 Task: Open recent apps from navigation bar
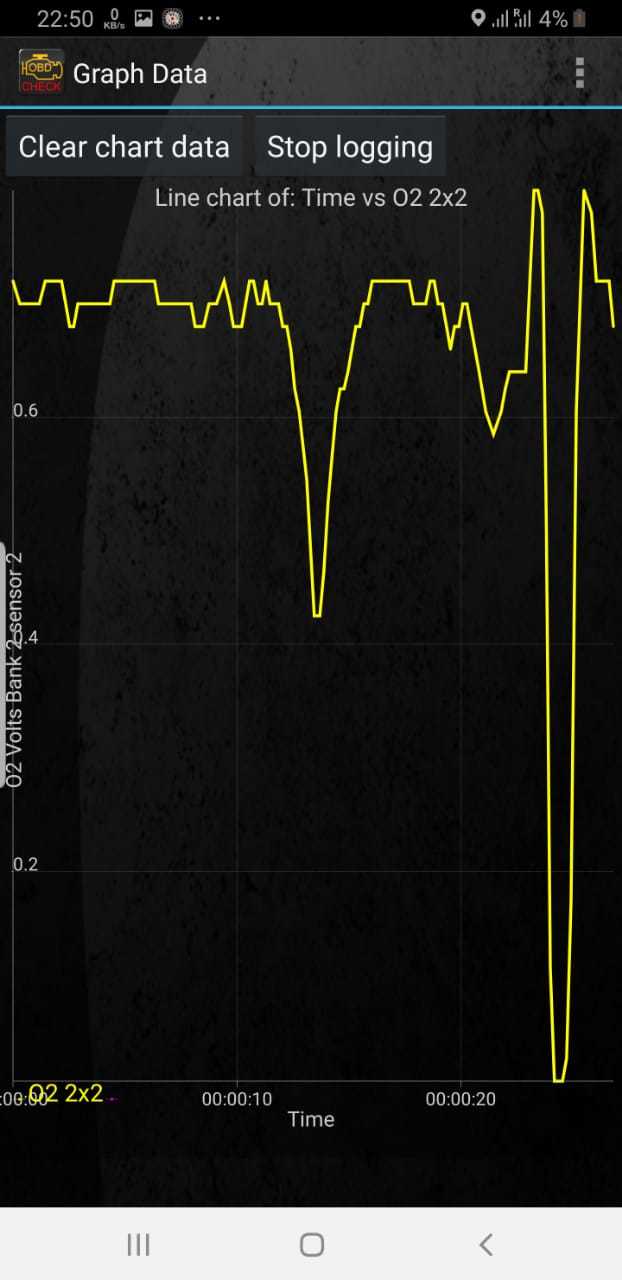[138, 1244]
